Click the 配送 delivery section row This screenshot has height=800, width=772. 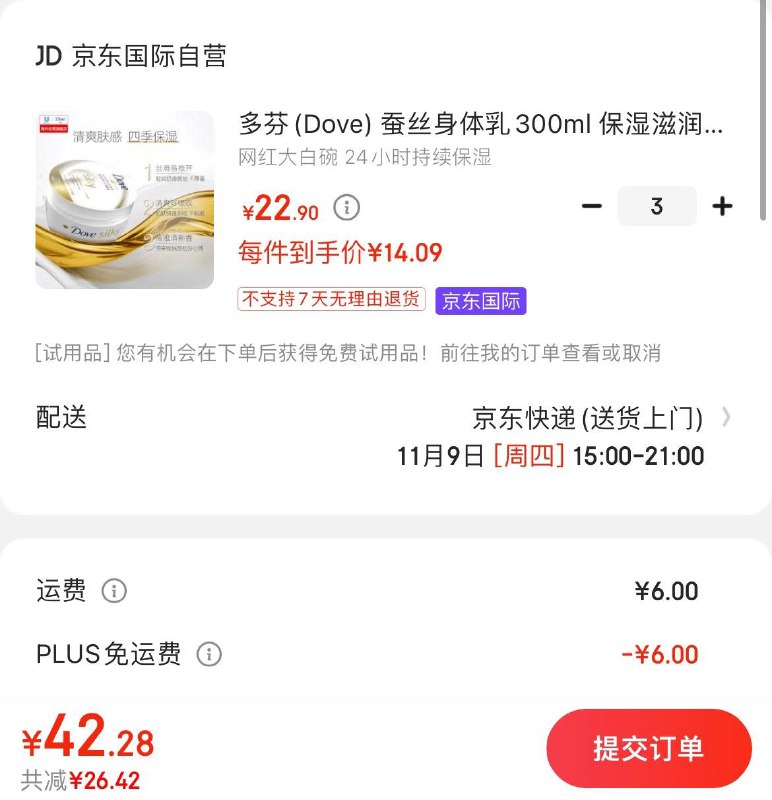[61, 418]
